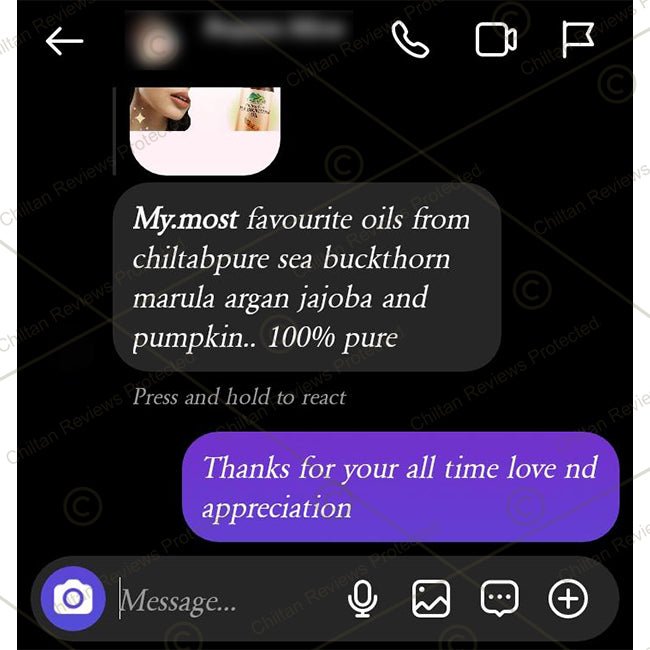Image resolution: width=650 pixels, height=650 pixels.
Task: Open the photo gallery picker
Action: point(431,599)
